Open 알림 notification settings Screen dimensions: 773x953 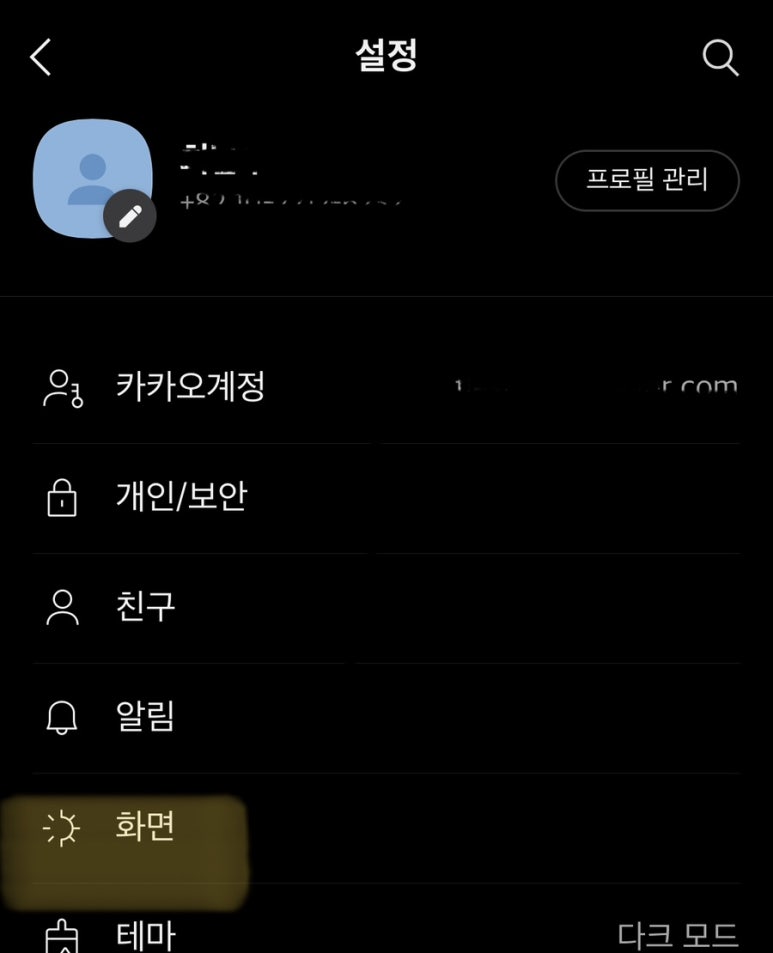point(145,717)
